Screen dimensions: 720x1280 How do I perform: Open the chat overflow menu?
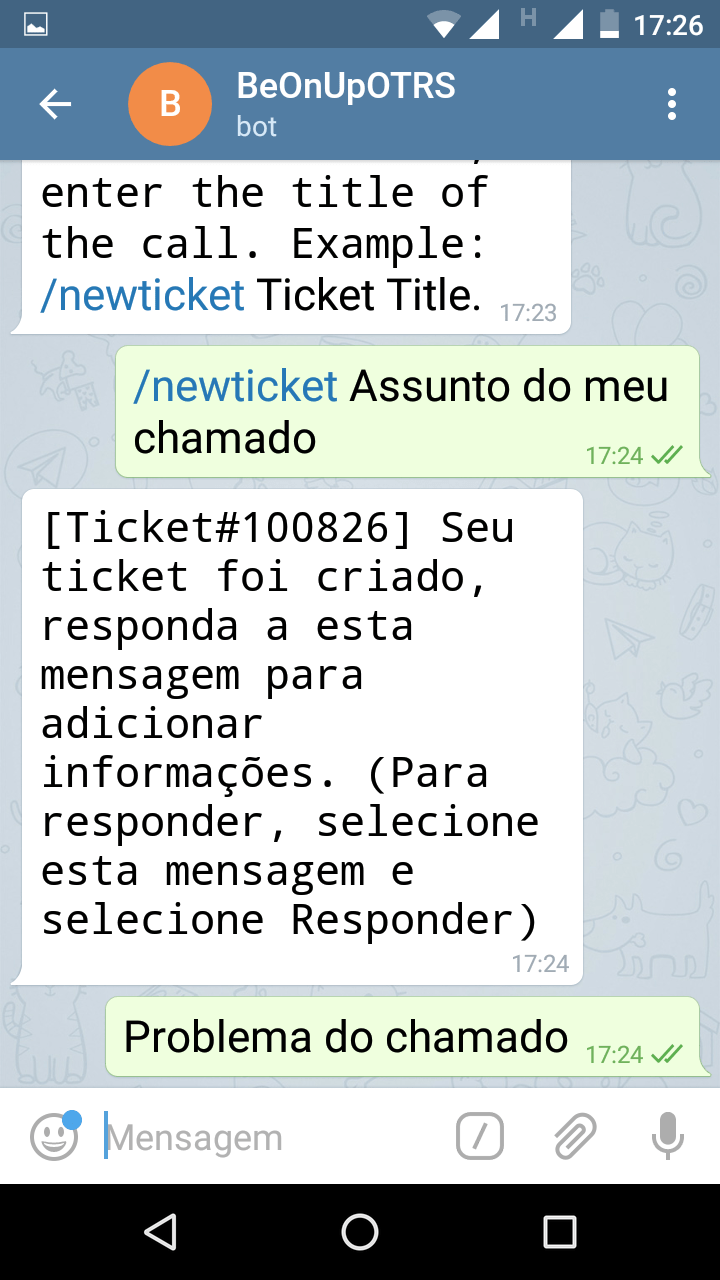(x=671, y=104)
